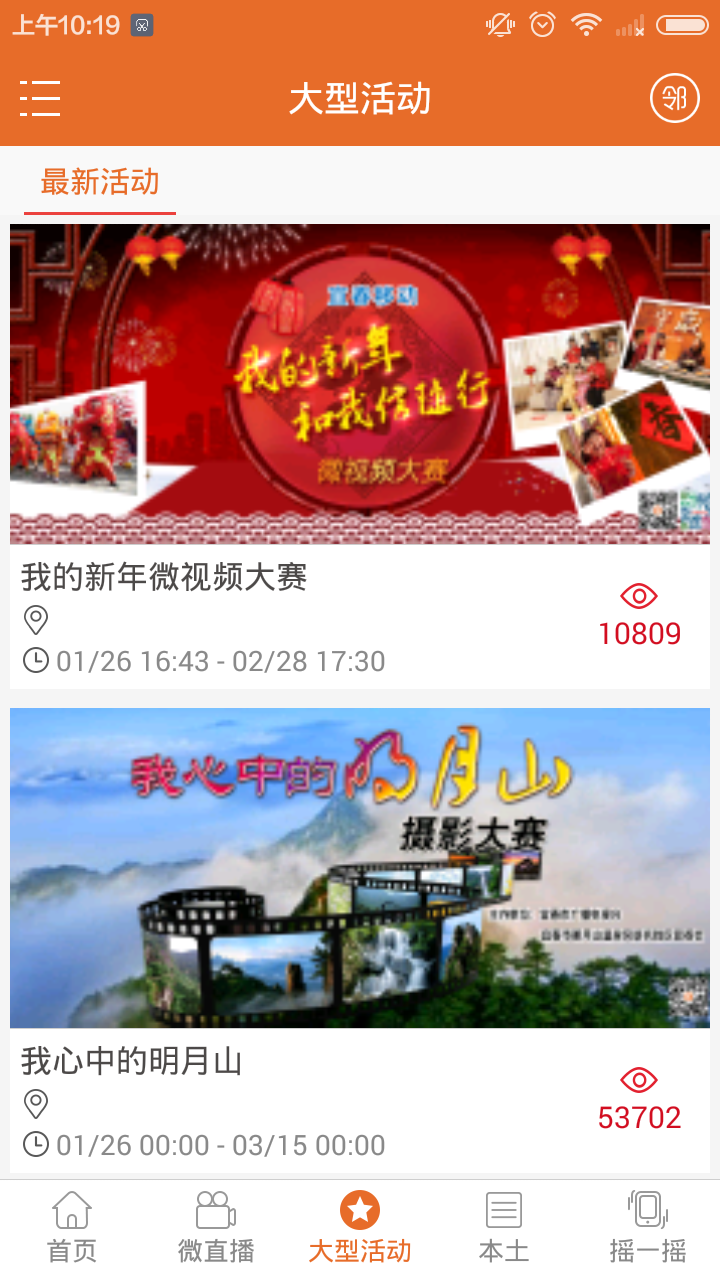Open the drawer menu button
The height and width of the screenshot is (1280, 720).
[x=40, y=99]
